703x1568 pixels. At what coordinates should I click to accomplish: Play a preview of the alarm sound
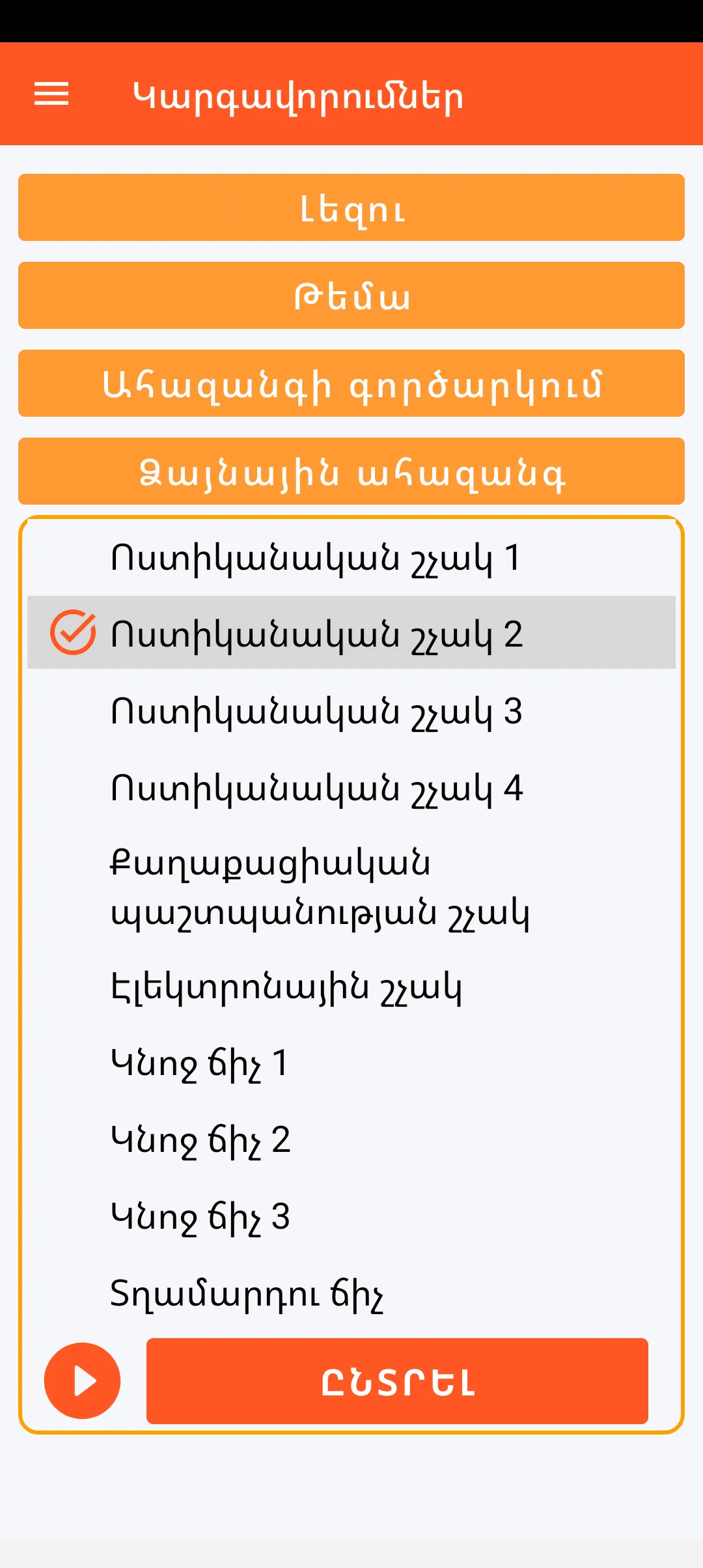point(82,1381)
